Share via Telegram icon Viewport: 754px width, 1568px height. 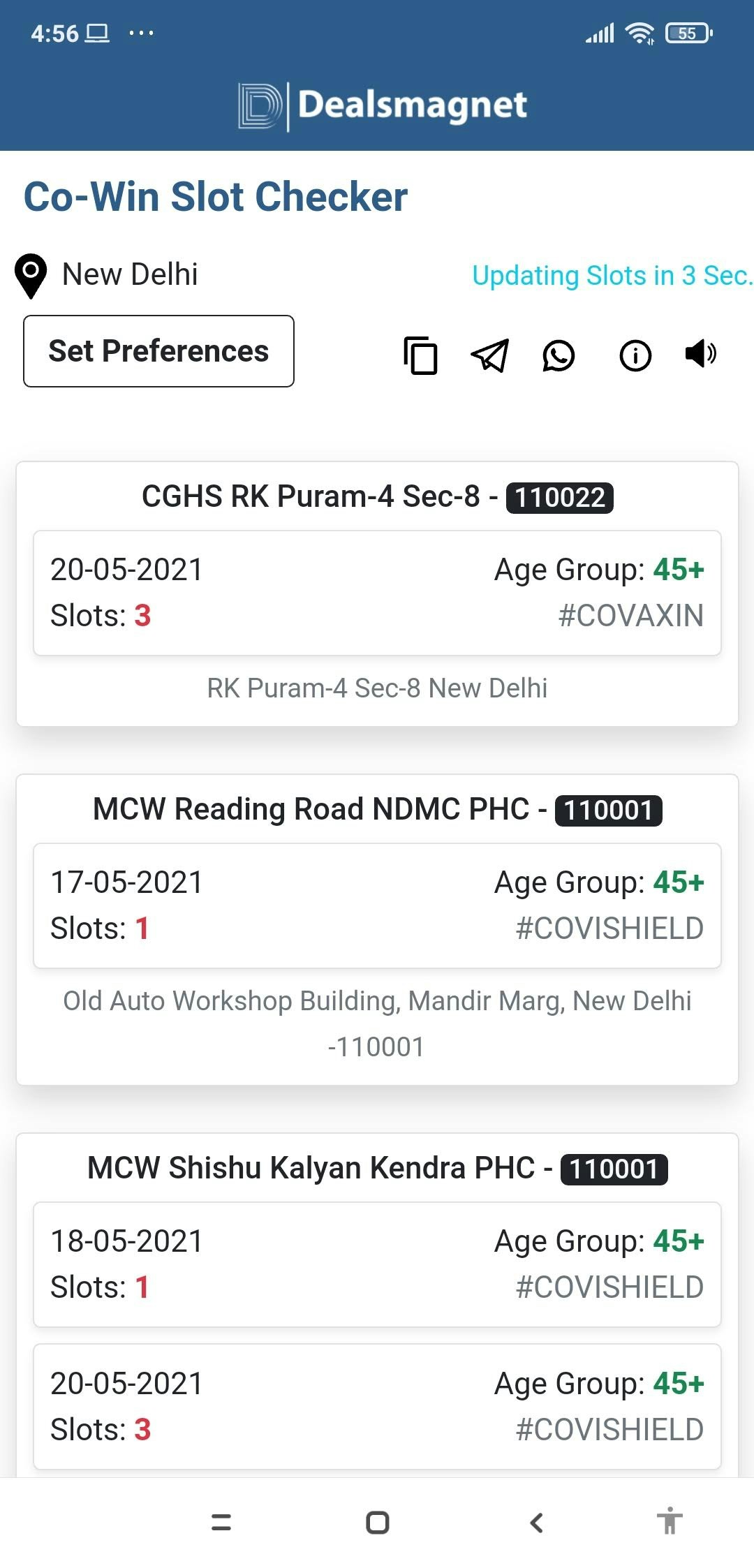click(490, 355)
